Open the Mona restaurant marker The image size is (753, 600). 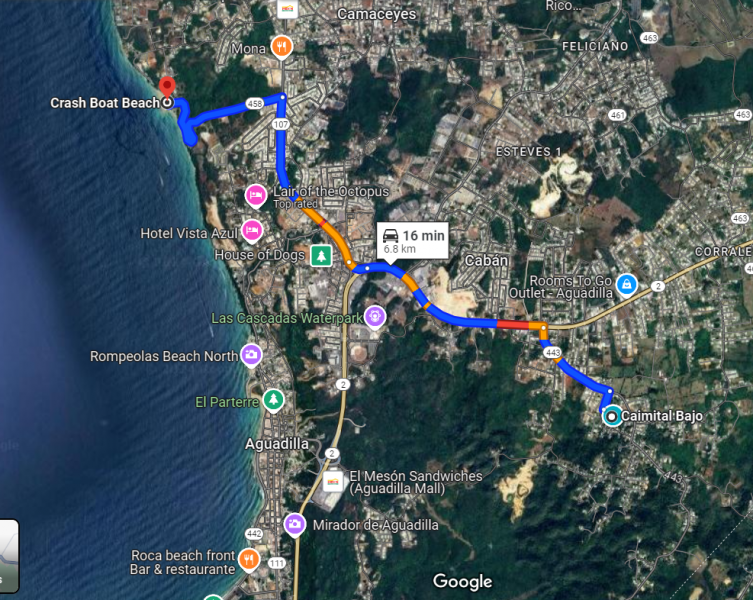coord(283,47)
